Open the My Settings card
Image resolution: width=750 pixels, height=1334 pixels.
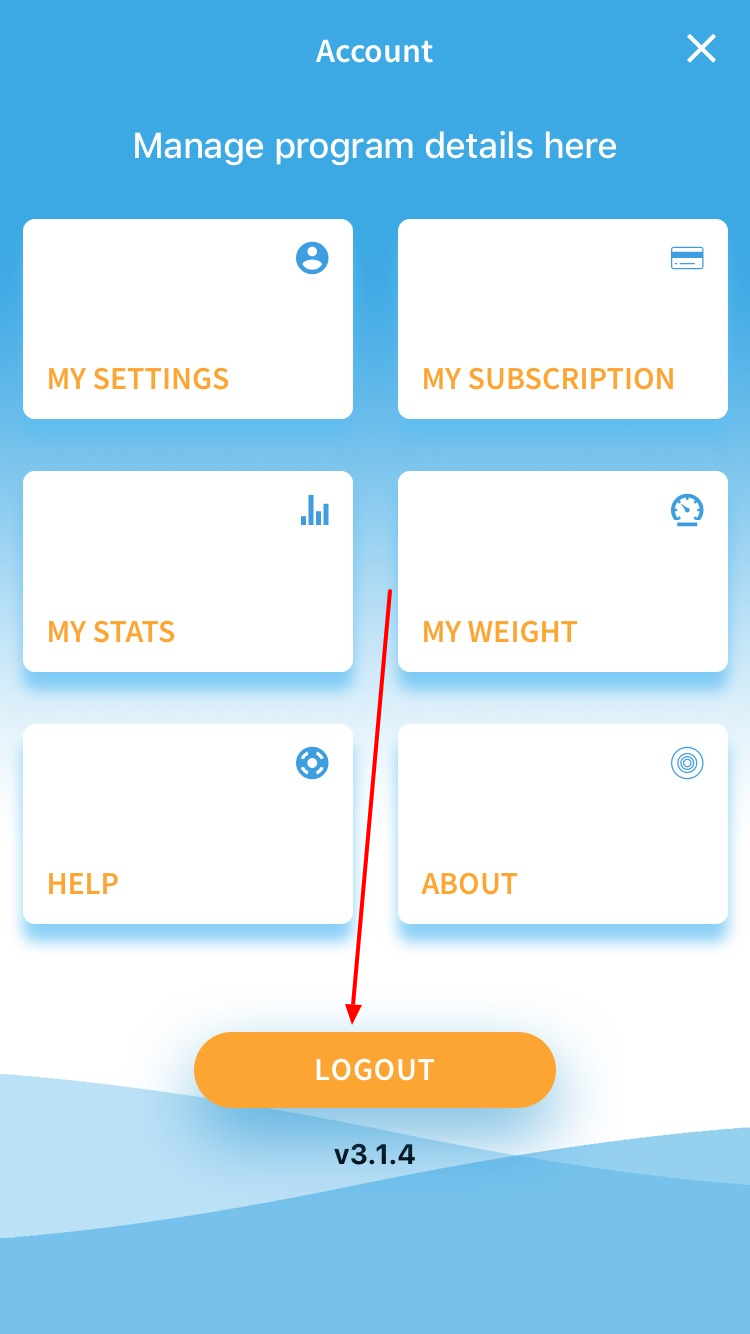coord(188,318)
